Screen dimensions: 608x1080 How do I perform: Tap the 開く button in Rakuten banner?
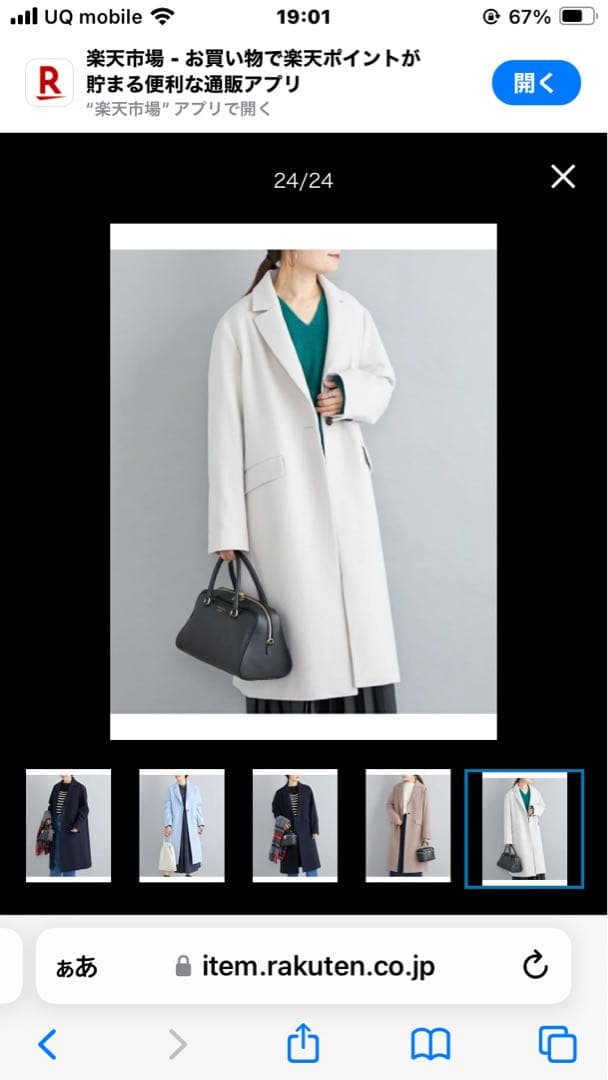[x=536, y=83]
